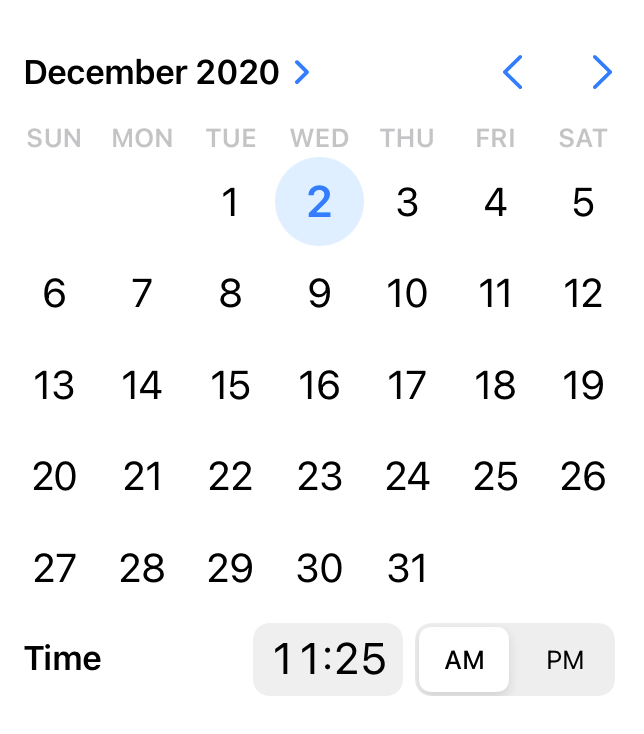The height and width of the screenshot is (734, 644).
Task: Edit the 11:25 time field
Action: pyautogui.click(x=328, y=660)
